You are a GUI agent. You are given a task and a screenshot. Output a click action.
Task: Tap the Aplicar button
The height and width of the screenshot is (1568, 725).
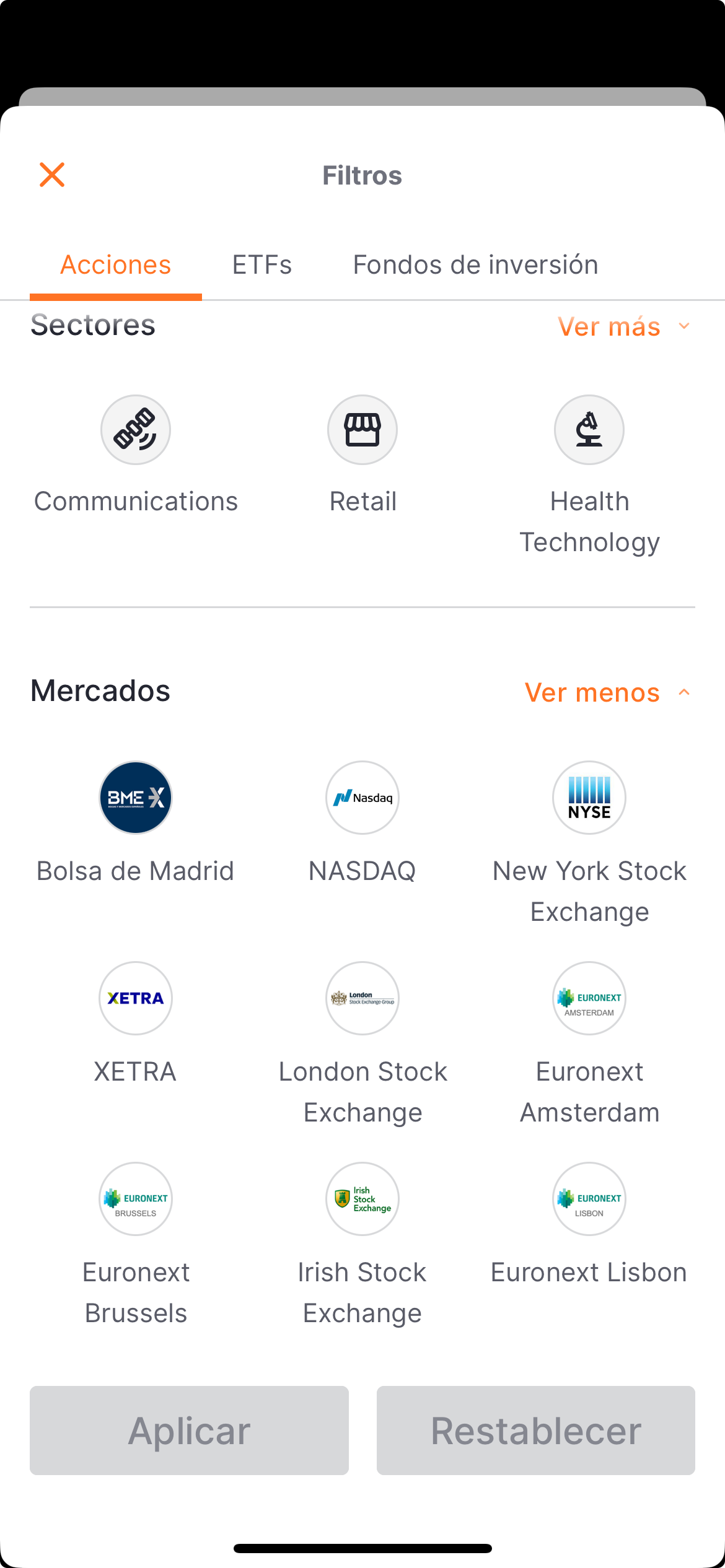(x=189, y=1431)
